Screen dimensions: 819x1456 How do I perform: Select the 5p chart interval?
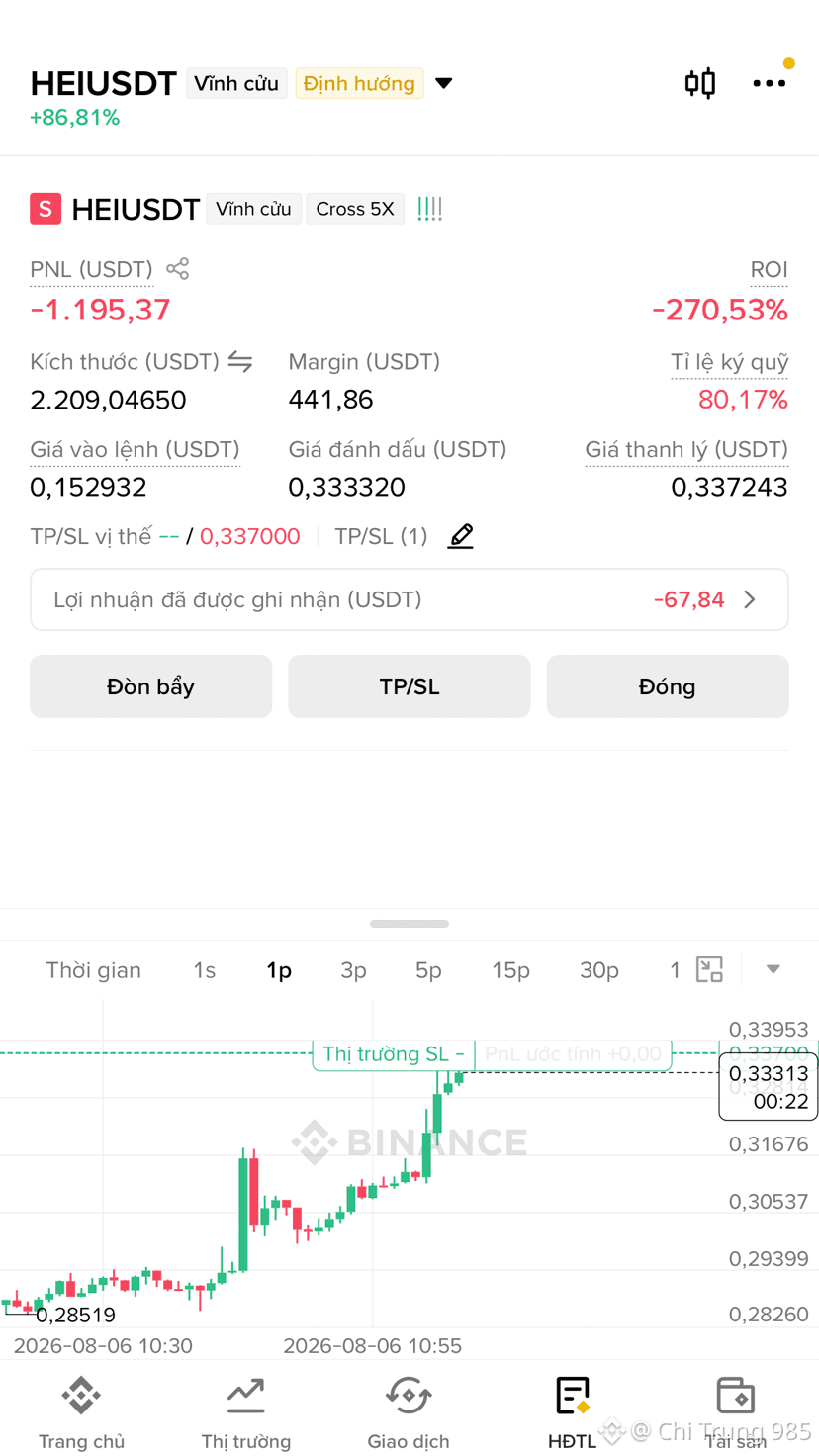[x=428, y=970]
